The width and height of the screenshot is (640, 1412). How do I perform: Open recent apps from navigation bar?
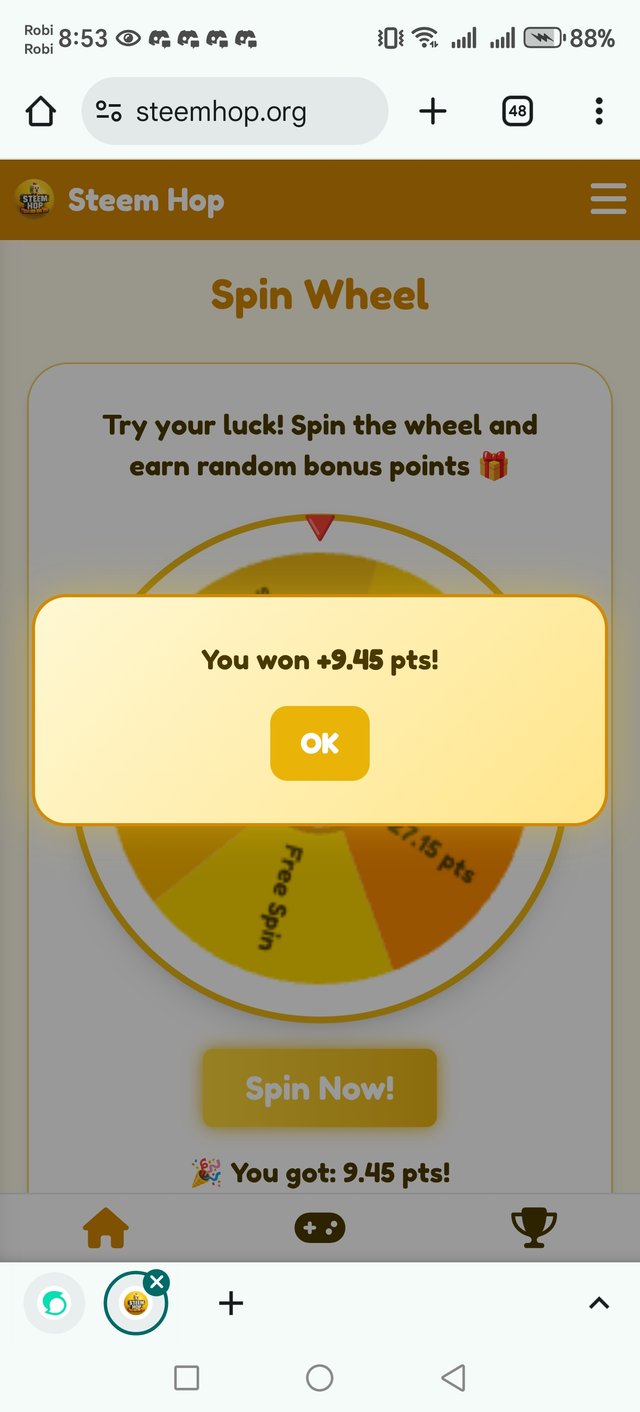pos(187,1378)
